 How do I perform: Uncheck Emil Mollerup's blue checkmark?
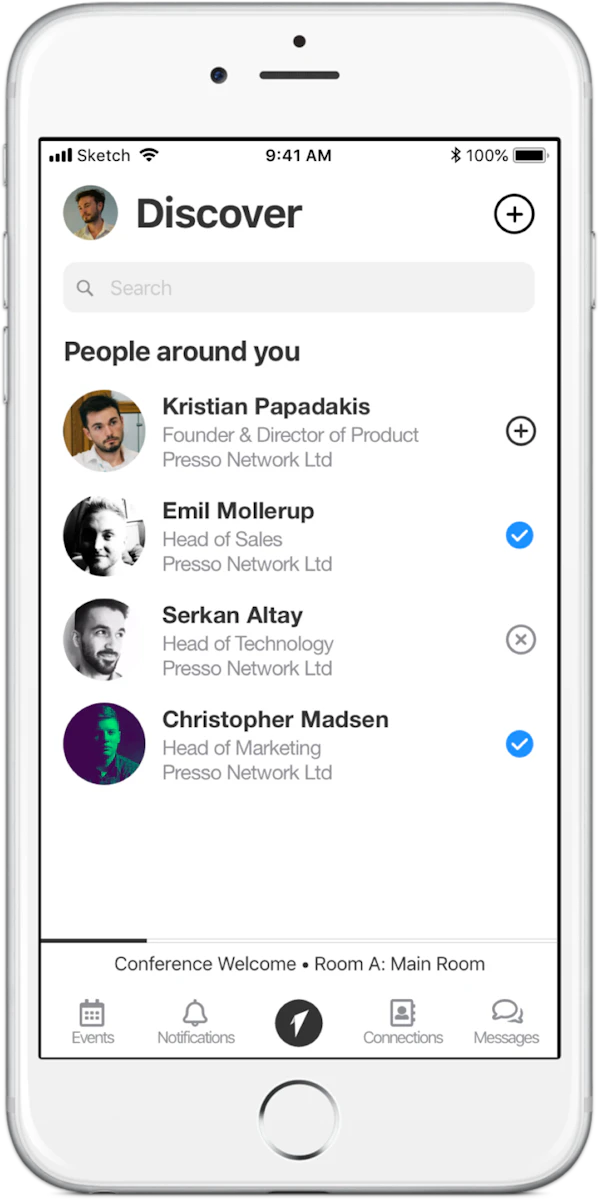pyautogui.click(x=519, y=536)
